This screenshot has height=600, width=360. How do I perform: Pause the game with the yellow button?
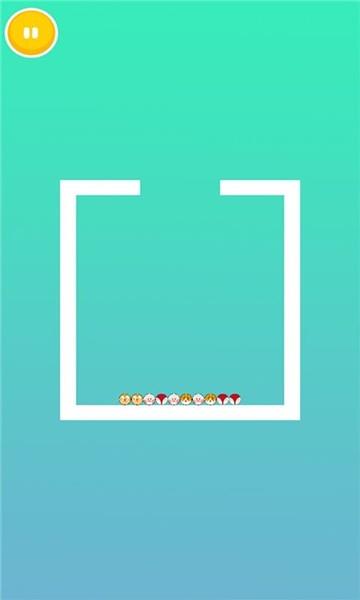pyautogui.click(x=31, y=33)
